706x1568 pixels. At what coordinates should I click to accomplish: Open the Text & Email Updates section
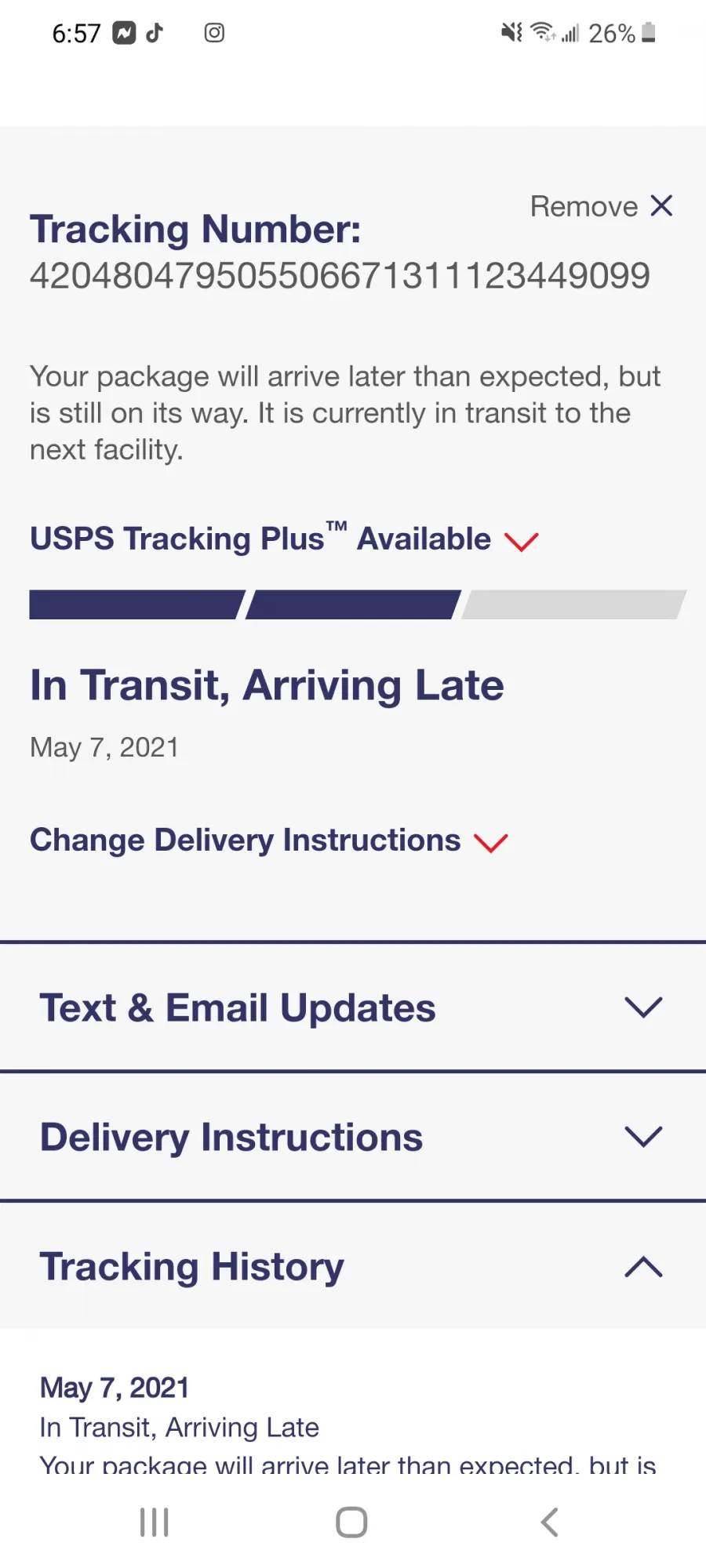tap(353, 1007)
